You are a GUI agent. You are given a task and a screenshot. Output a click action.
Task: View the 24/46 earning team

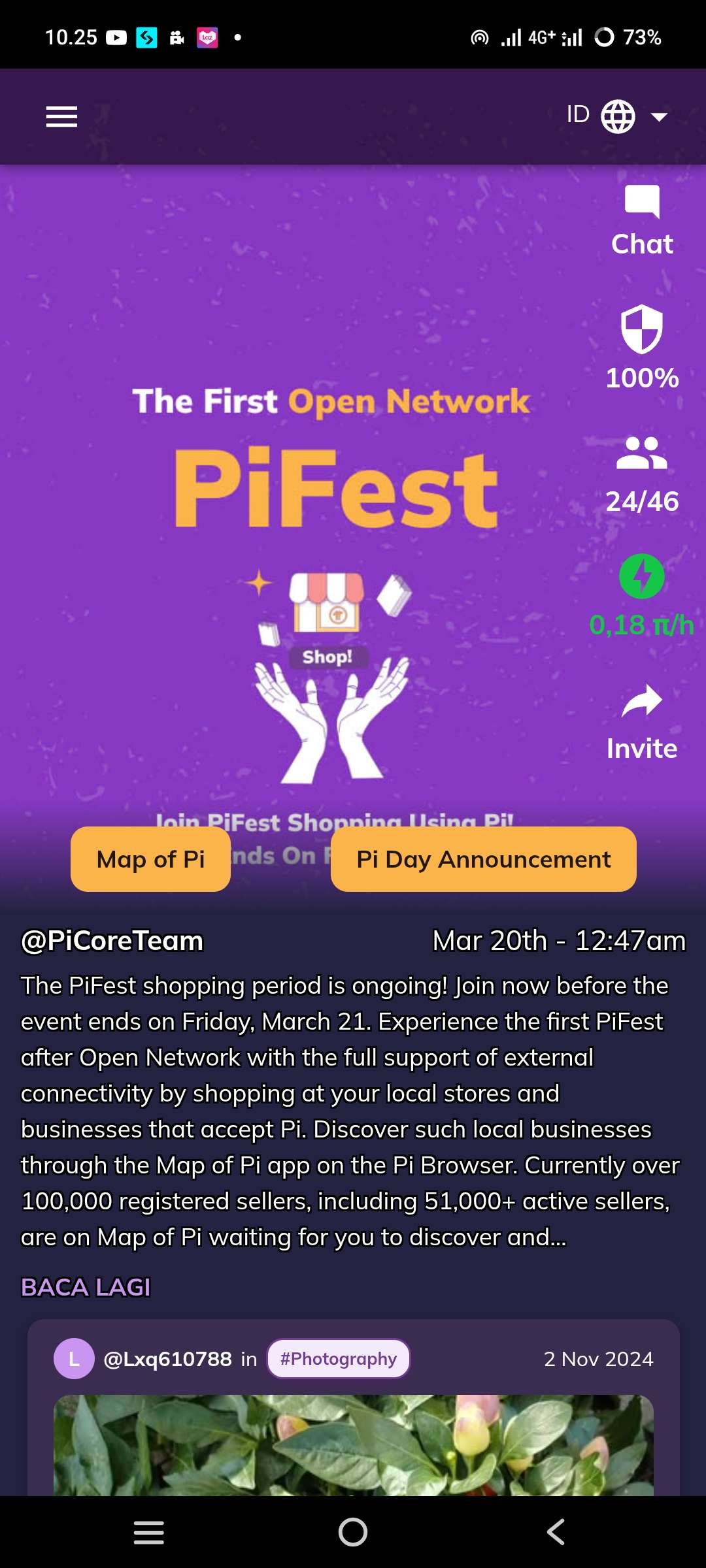(641, 475)
